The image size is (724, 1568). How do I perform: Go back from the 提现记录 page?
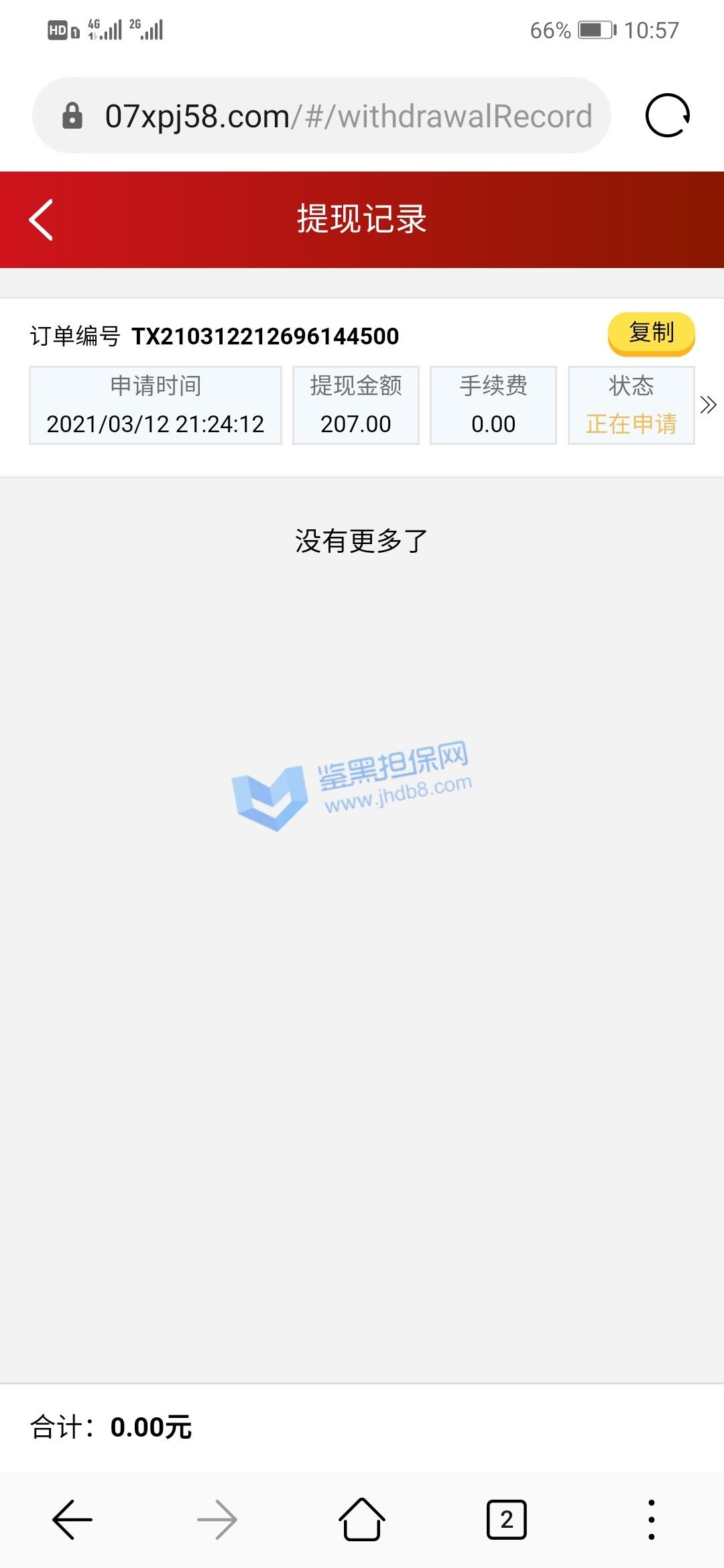pos(41,220)
